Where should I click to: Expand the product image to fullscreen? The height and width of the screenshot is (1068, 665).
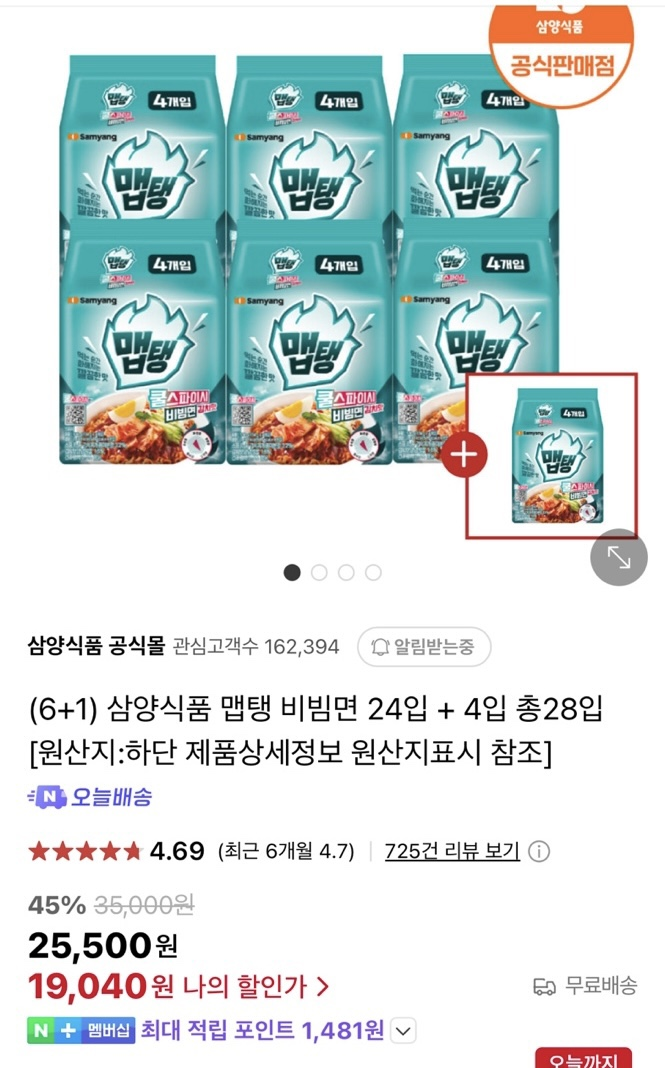pos(618,557)
